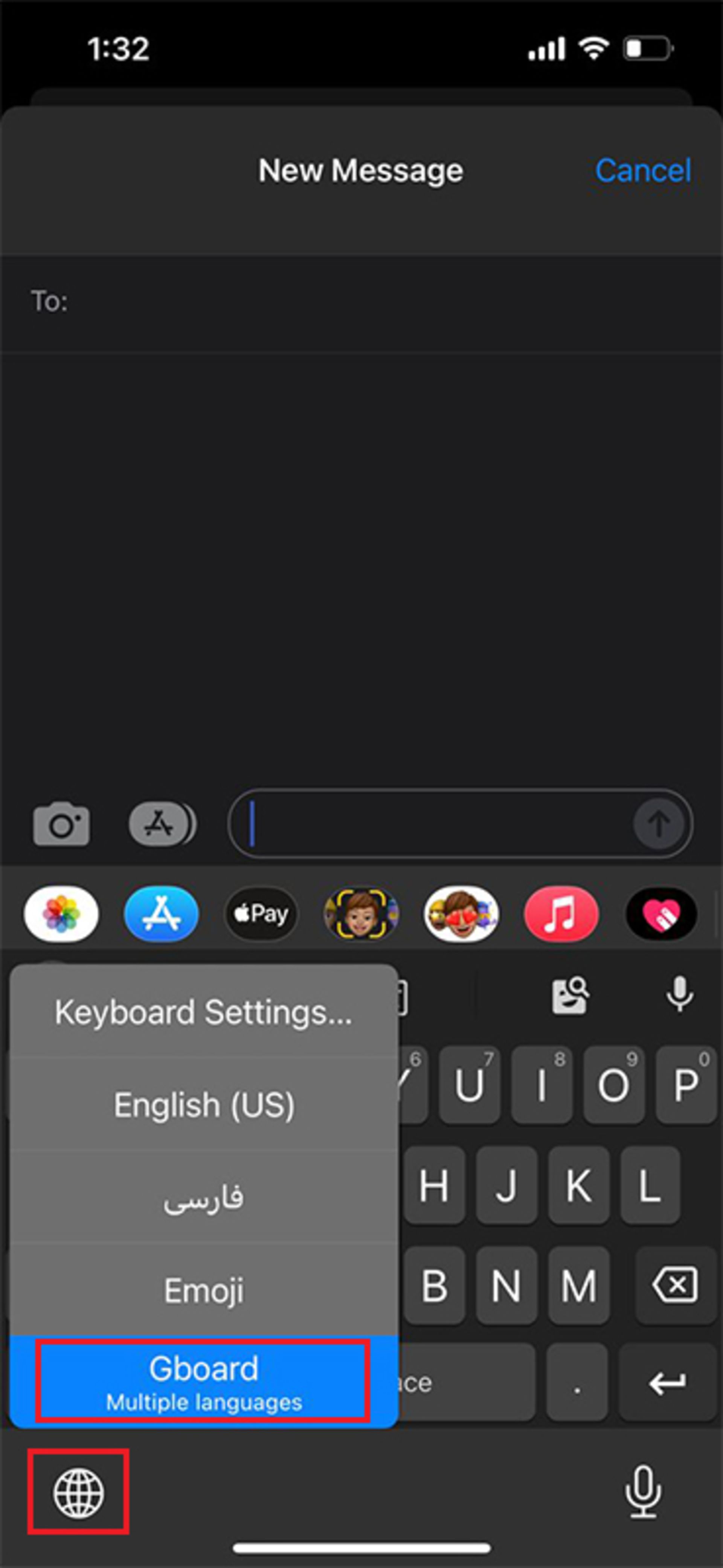
Task: Open the Gboard image search icon
Action: (570, 996)
